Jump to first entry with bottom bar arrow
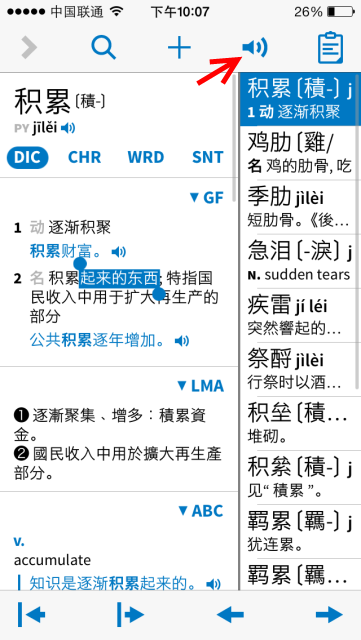The width and height of the screenshot is (361, 640). [x=31, y=614]
